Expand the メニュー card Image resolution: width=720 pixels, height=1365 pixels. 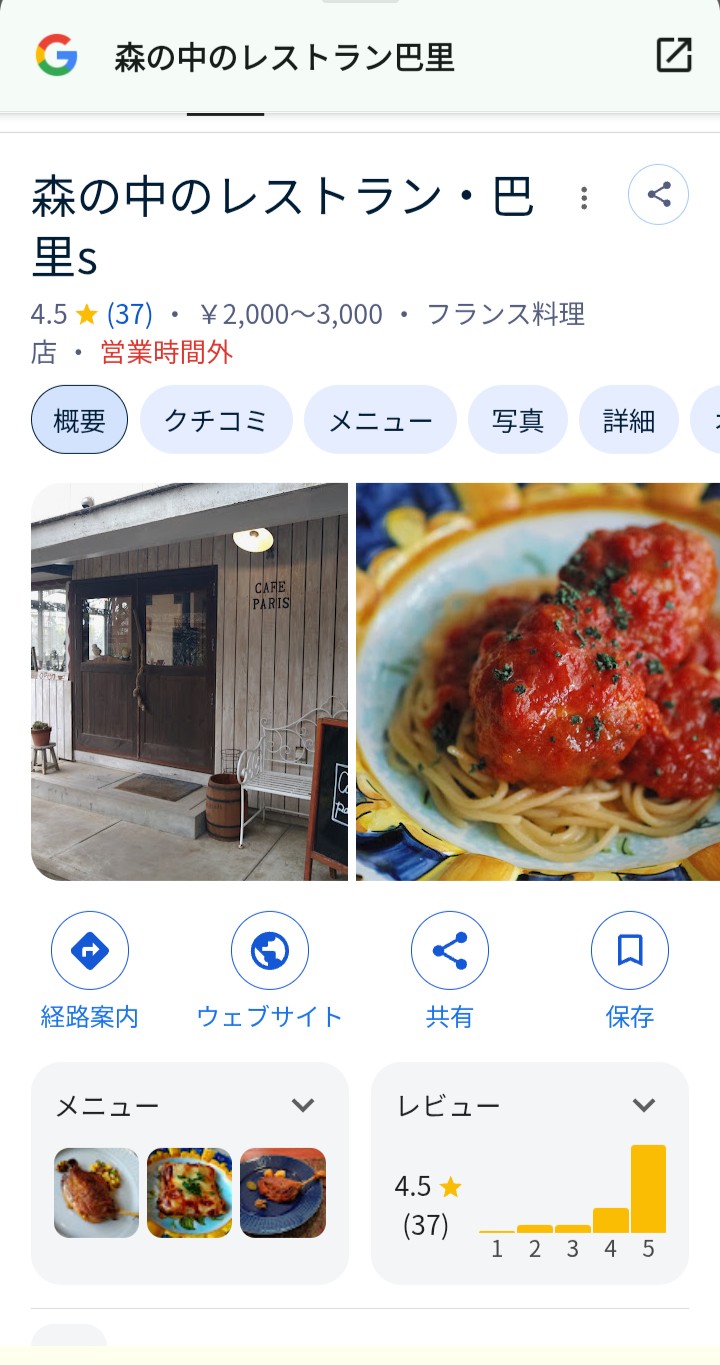click(x=302, y=1105)
